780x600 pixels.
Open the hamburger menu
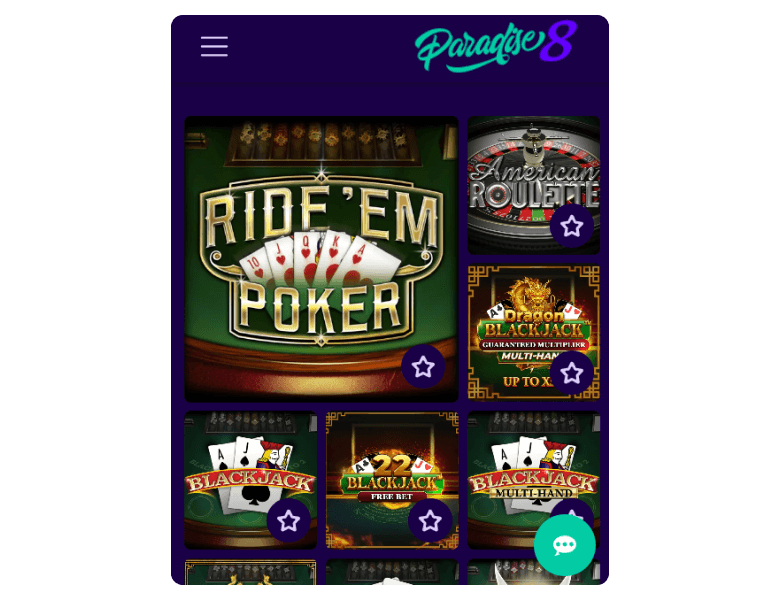pyautogui.click(x=214, y=47)
